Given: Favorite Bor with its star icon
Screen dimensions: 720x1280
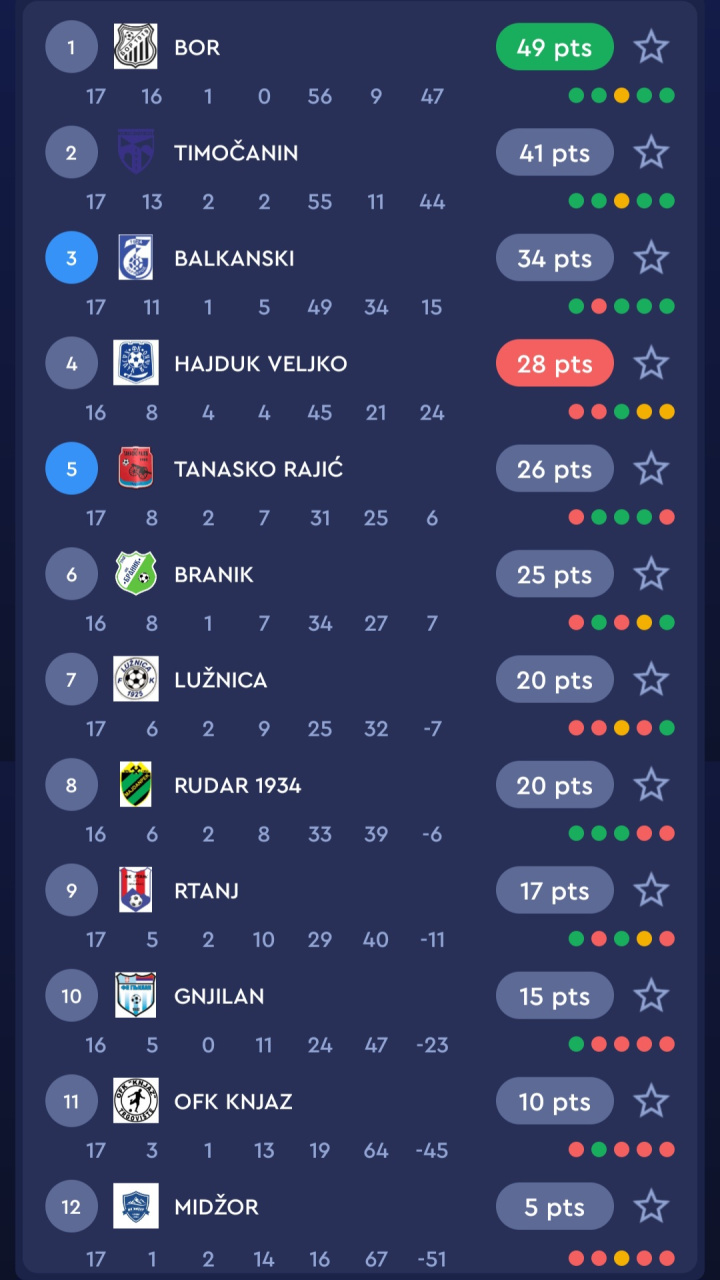Looking at the screenshot, I should click(651, 47).
